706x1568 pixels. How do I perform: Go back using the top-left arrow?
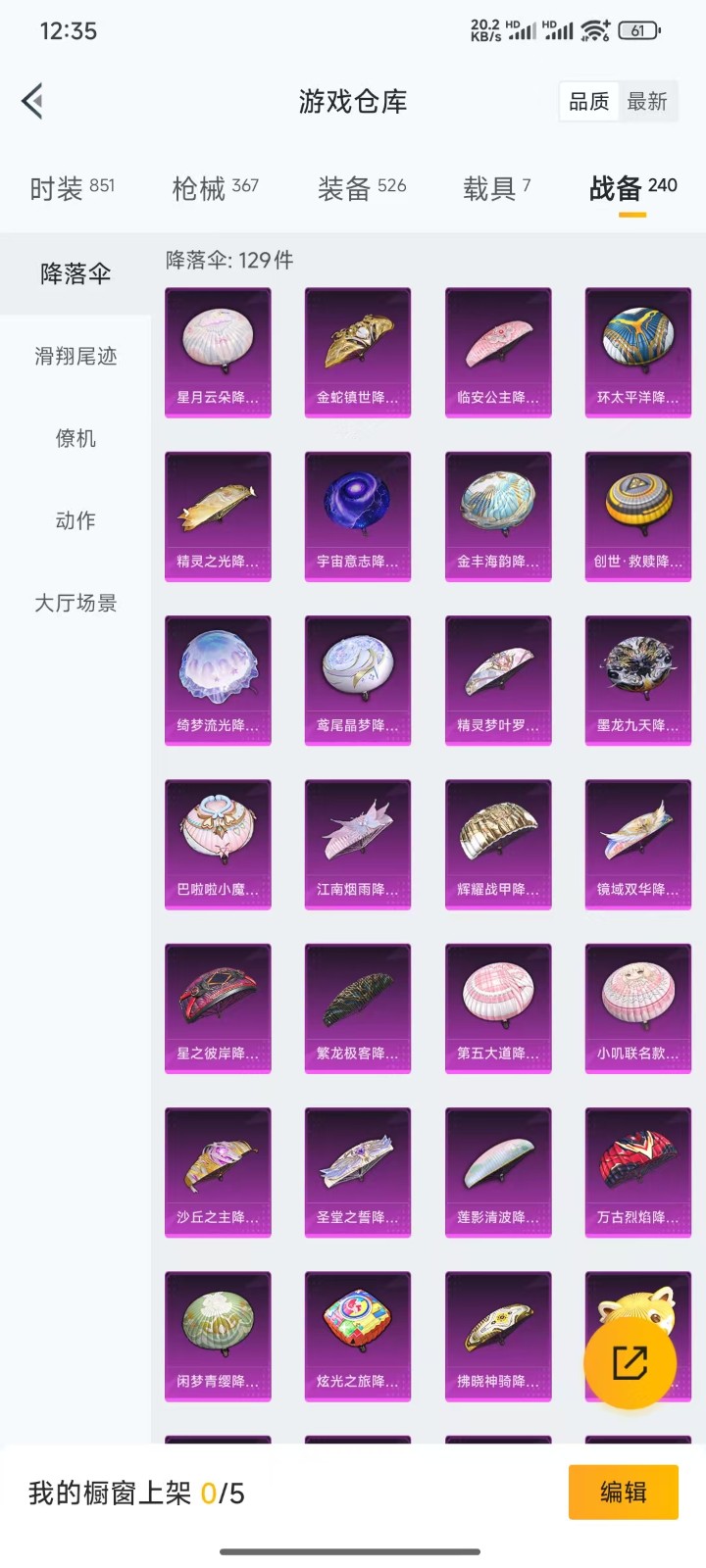(x=32, y=101)
